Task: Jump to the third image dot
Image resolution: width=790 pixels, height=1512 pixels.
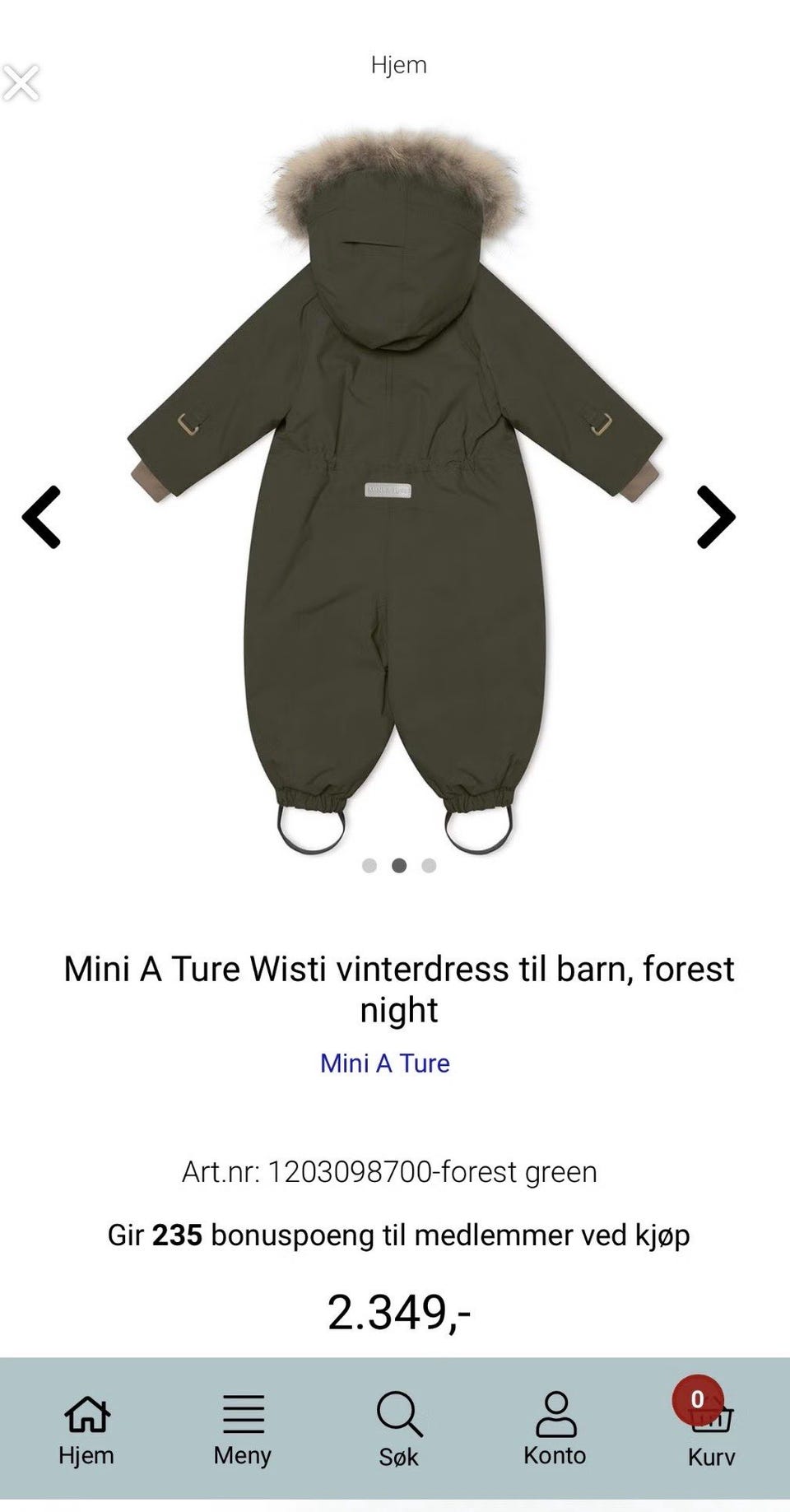Action: coord(429,865)
